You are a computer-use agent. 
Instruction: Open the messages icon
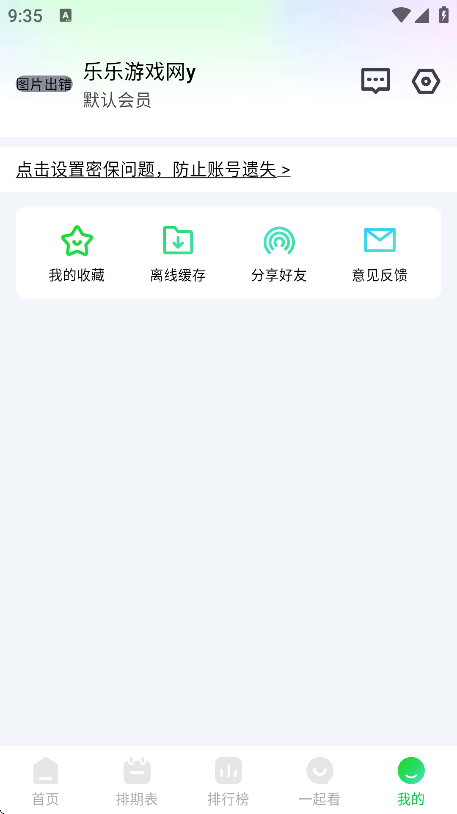[375, 81]
